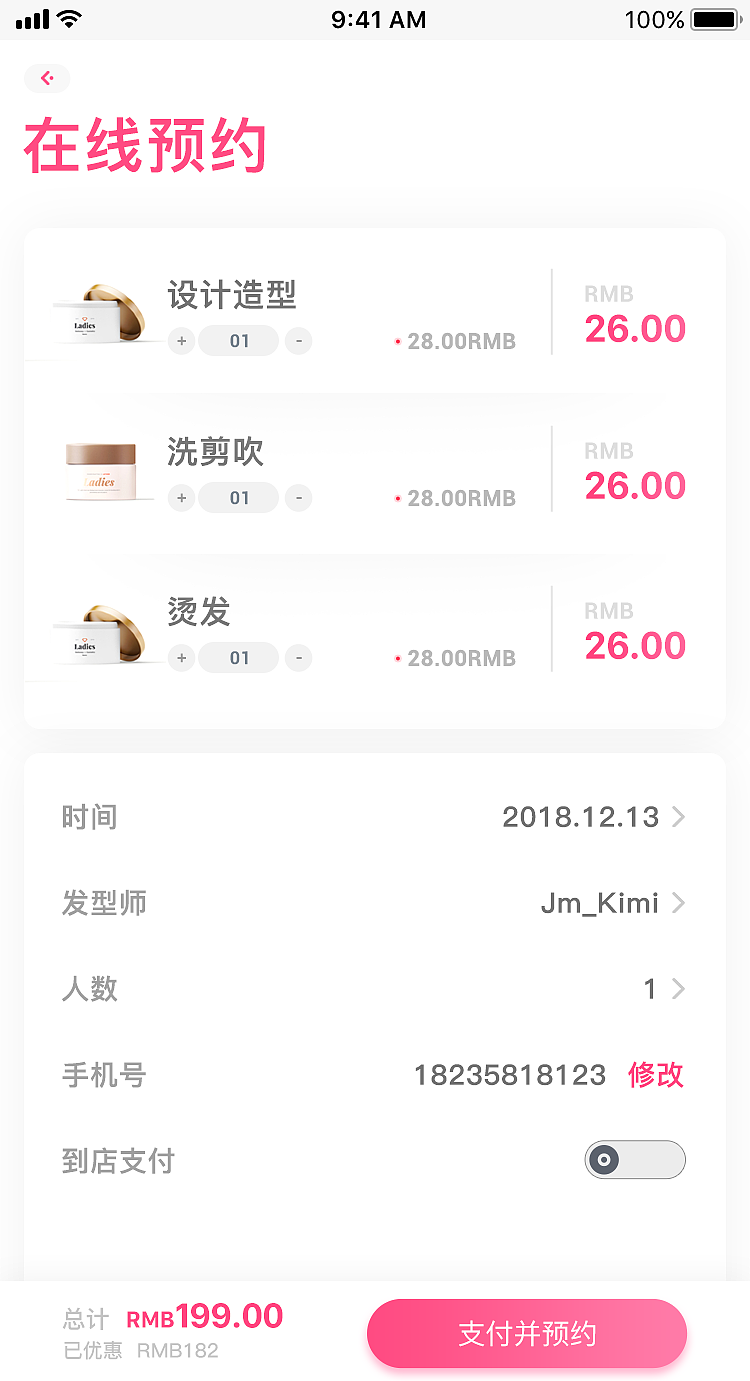Tap the minus icon beside 洗剪吹
Viewport: 750px width, 1381px height.
tap(297, 498)
